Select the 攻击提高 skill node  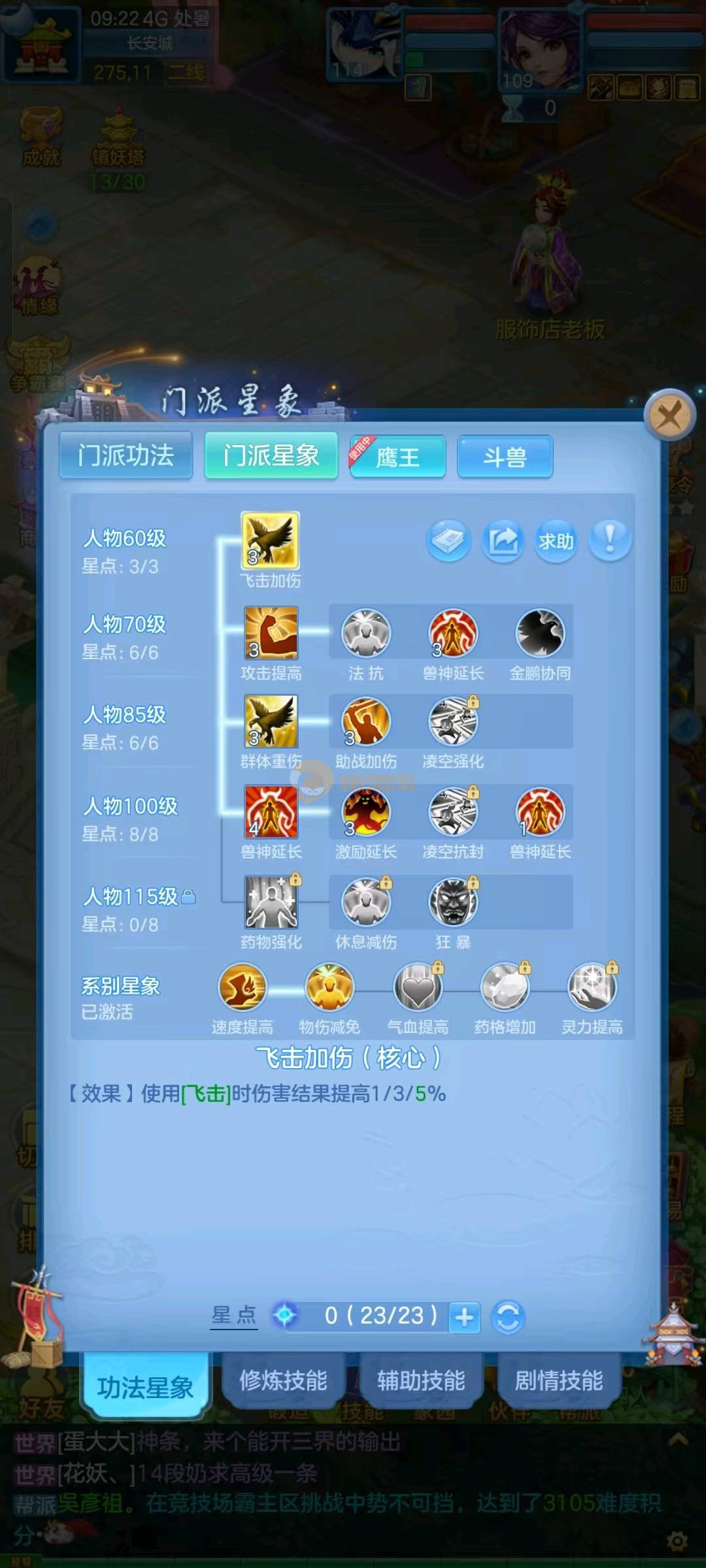click(271, 632)
